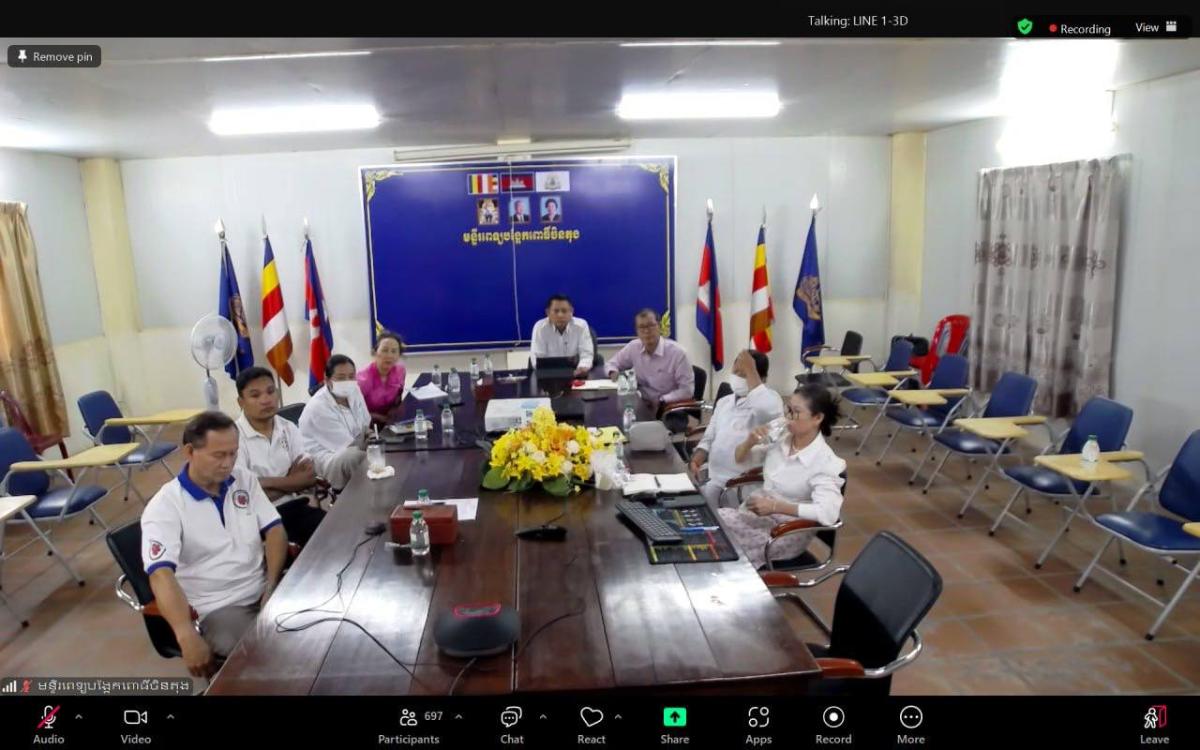This screenshot has width=1200, height=750.
Task: Expand participants options chevron
Action: pyautogui.click(x=458, y=716)
